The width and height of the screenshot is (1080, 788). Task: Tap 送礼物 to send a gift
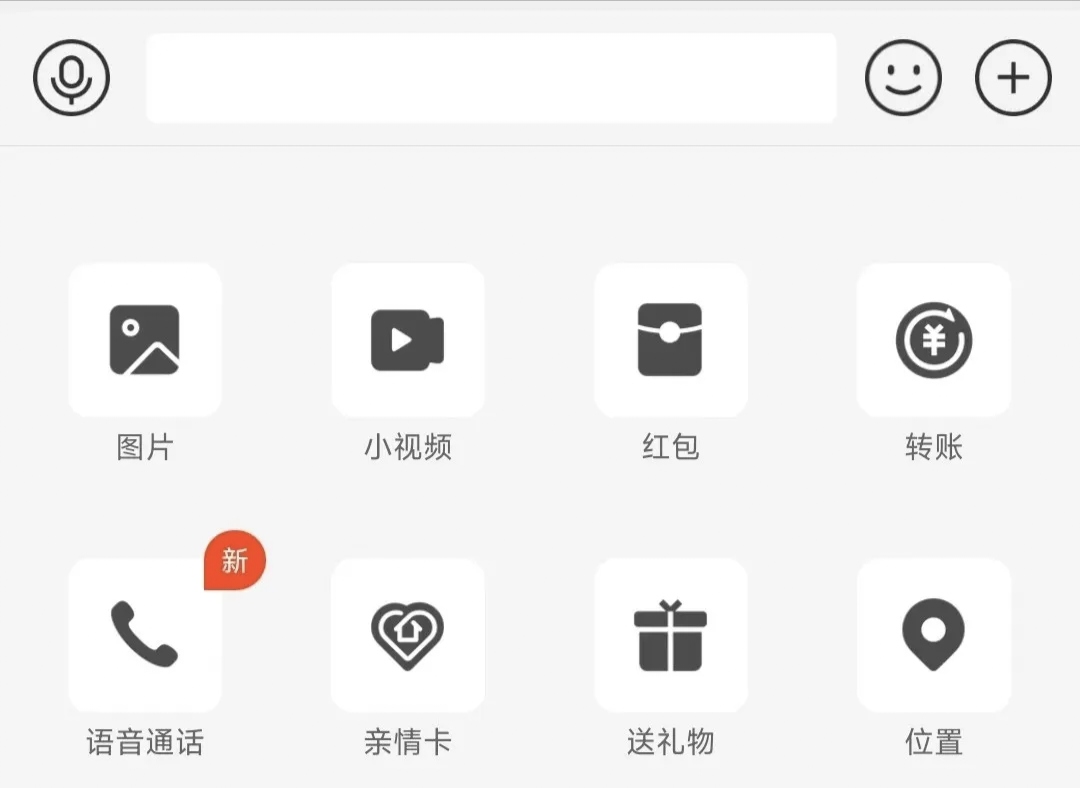pyautogui.click(x=670, y=635)
